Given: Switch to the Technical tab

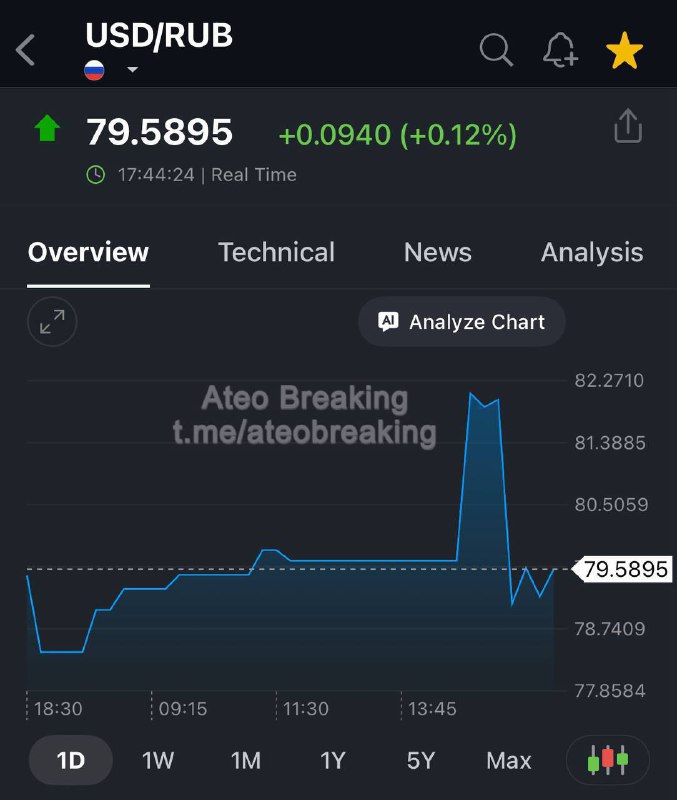Looking at the screenshot, I should 276,252.
